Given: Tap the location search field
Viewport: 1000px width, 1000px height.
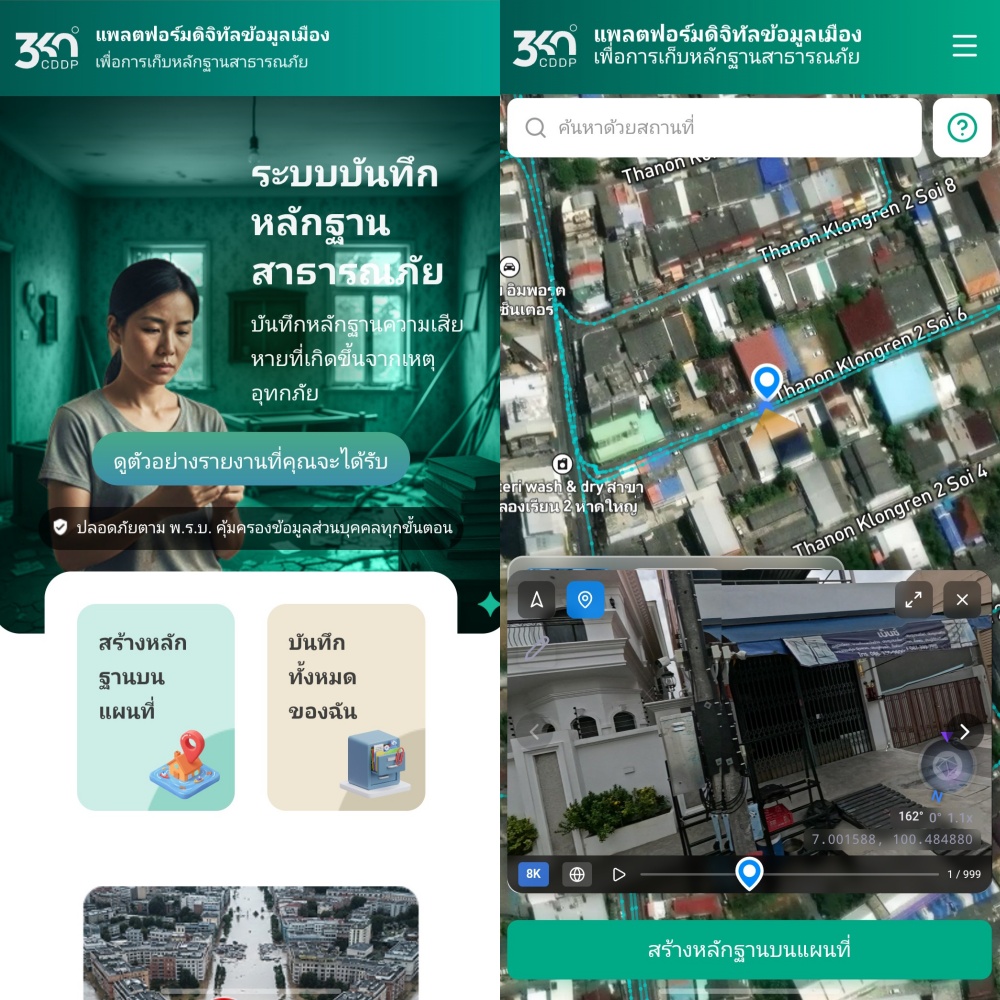Looking at the screenshot, I should coord(714,127).
